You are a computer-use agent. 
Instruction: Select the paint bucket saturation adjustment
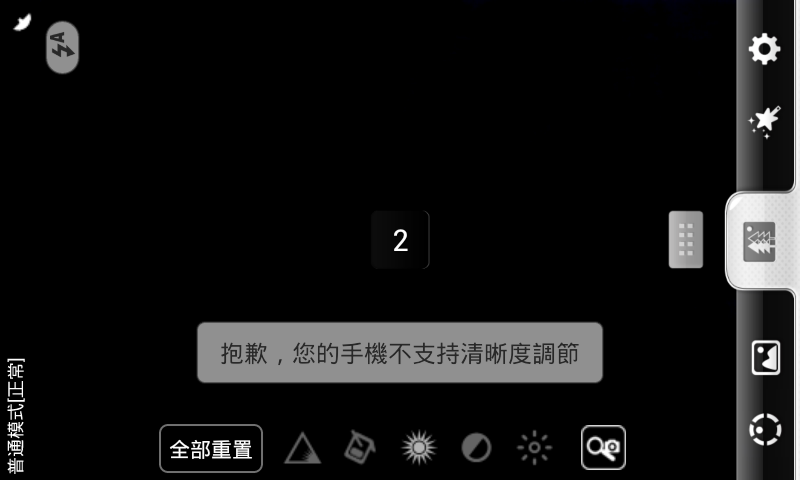click(x=359, y=447)
